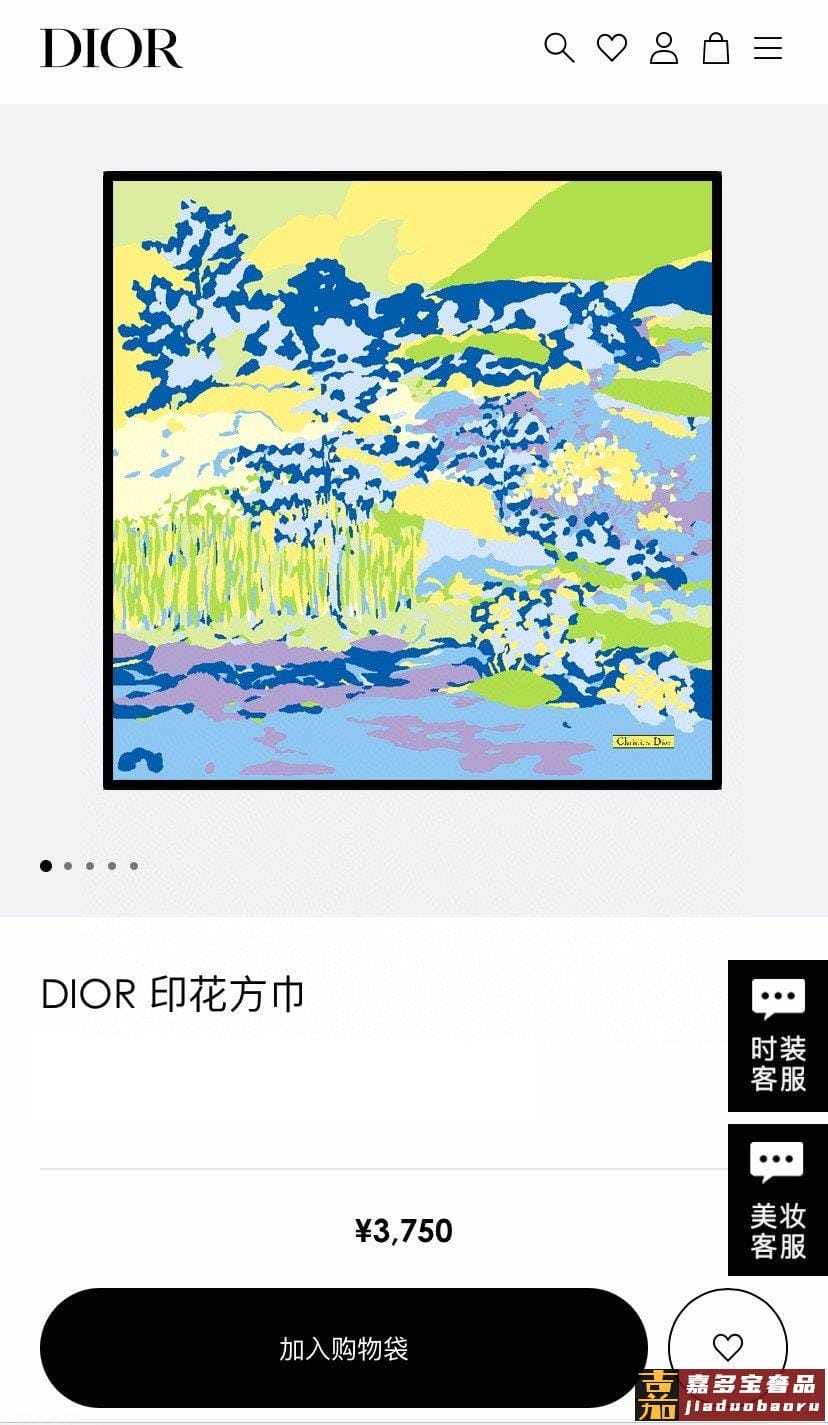828x1425 pixels.
Task: Open the wishlist heart in header
Action: (612, 48)
